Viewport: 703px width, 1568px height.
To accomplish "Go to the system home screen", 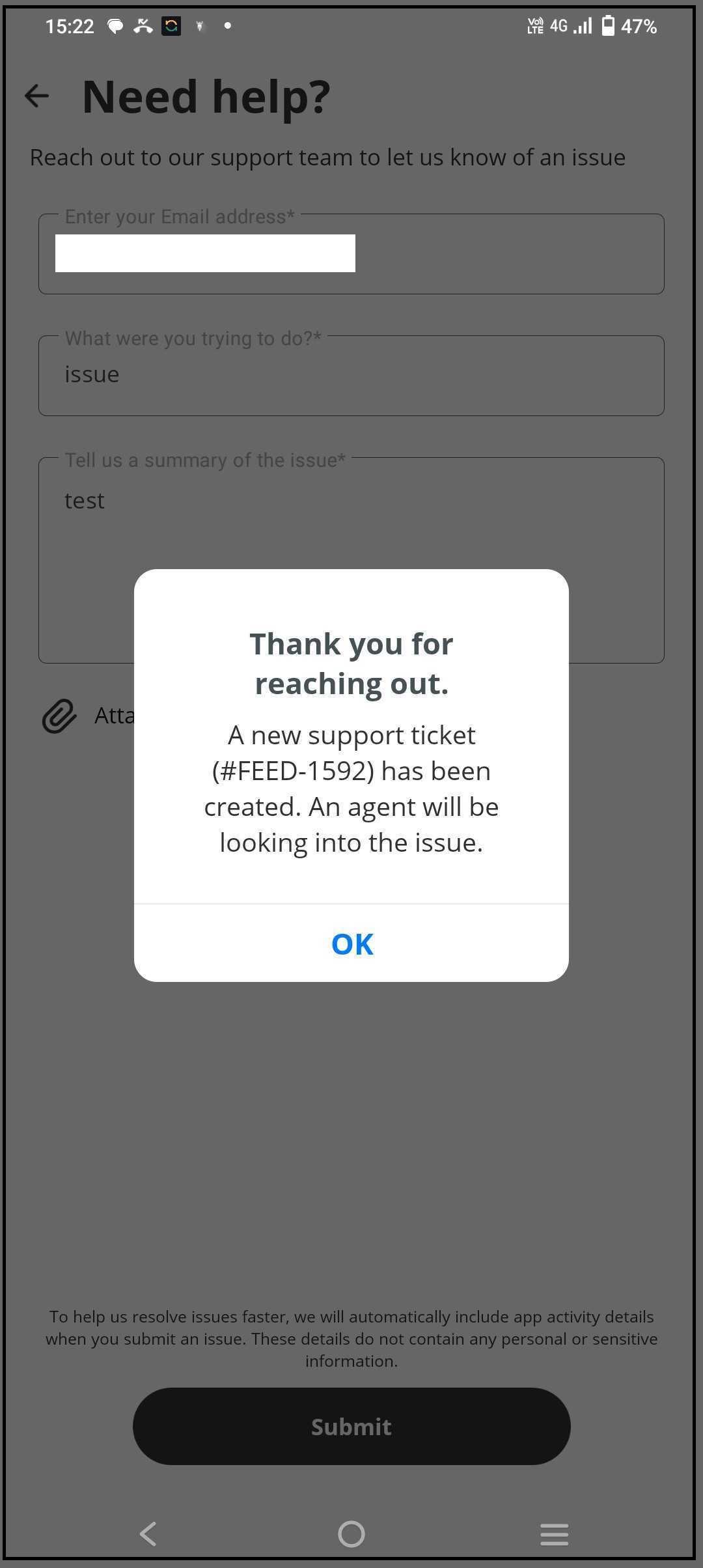I will click(351, 1533).
